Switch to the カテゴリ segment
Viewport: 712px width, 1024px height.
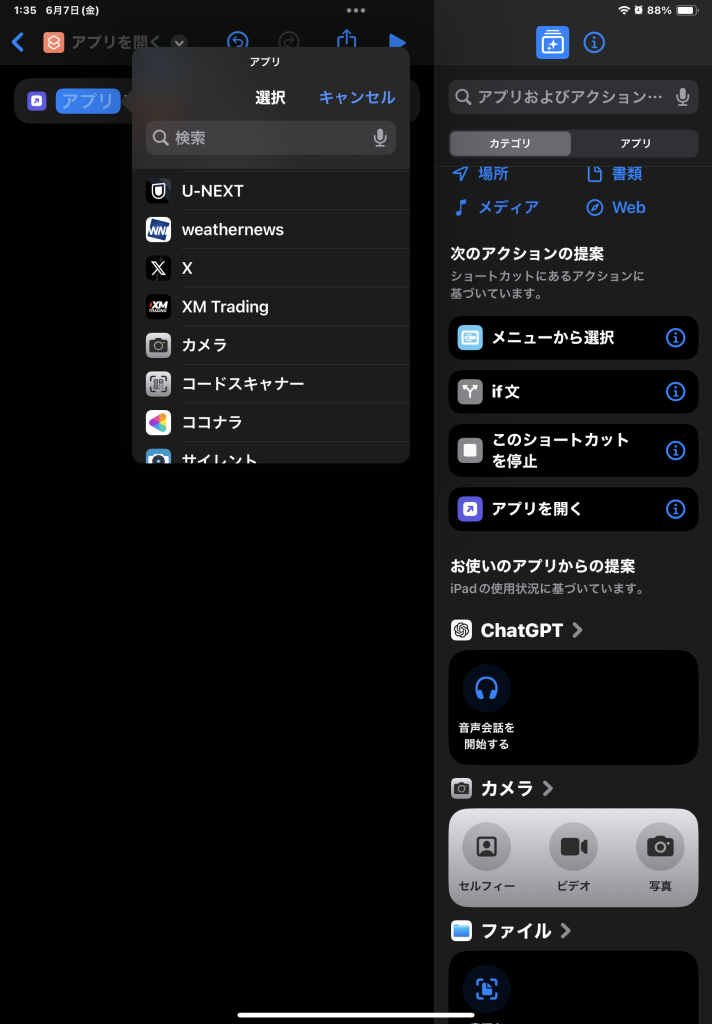510,144
